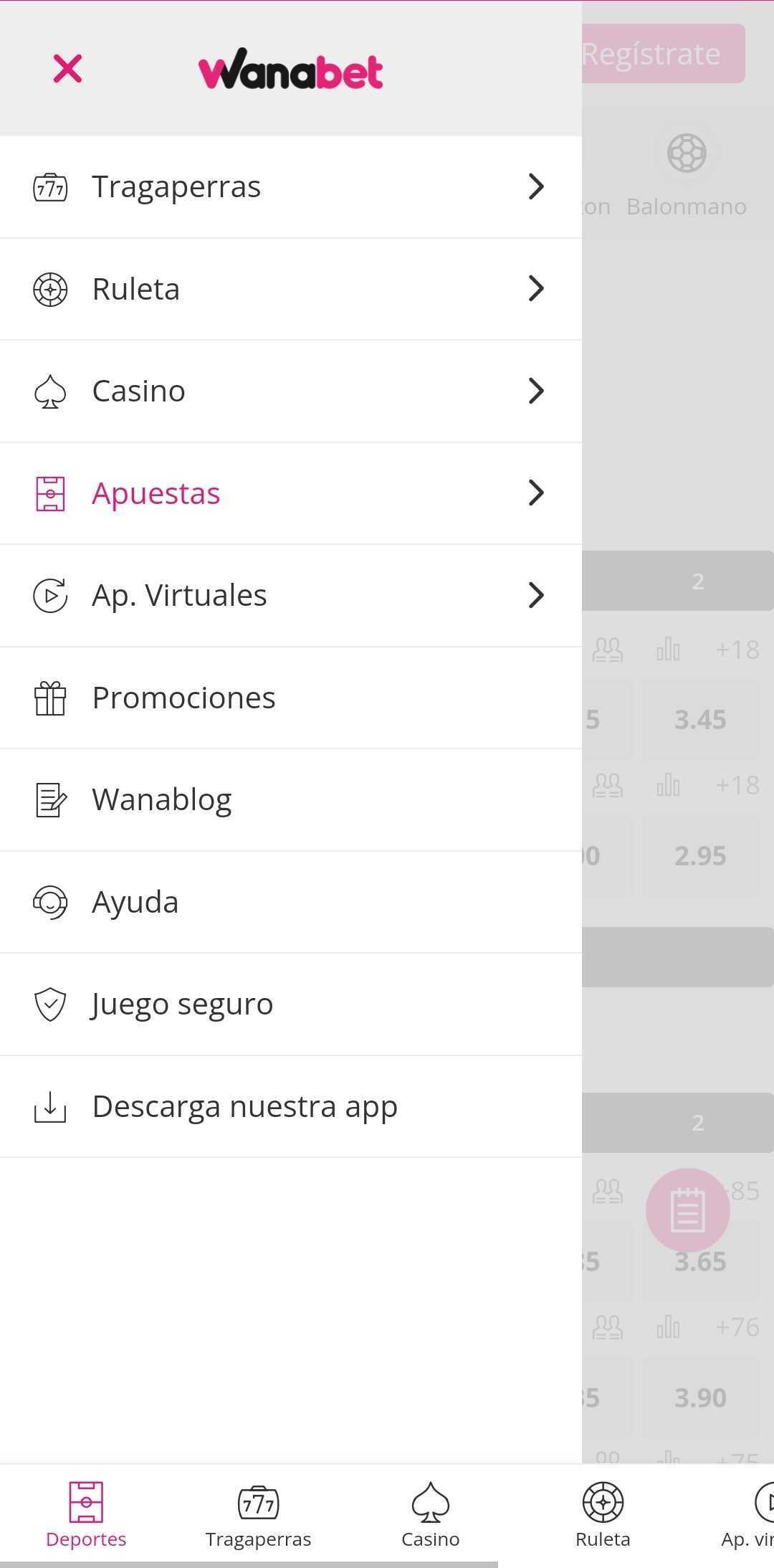The width and height of the screenshot is (774, 1568).
Task: Select Descarga nuestra app
Action: tap(290, 1107)
